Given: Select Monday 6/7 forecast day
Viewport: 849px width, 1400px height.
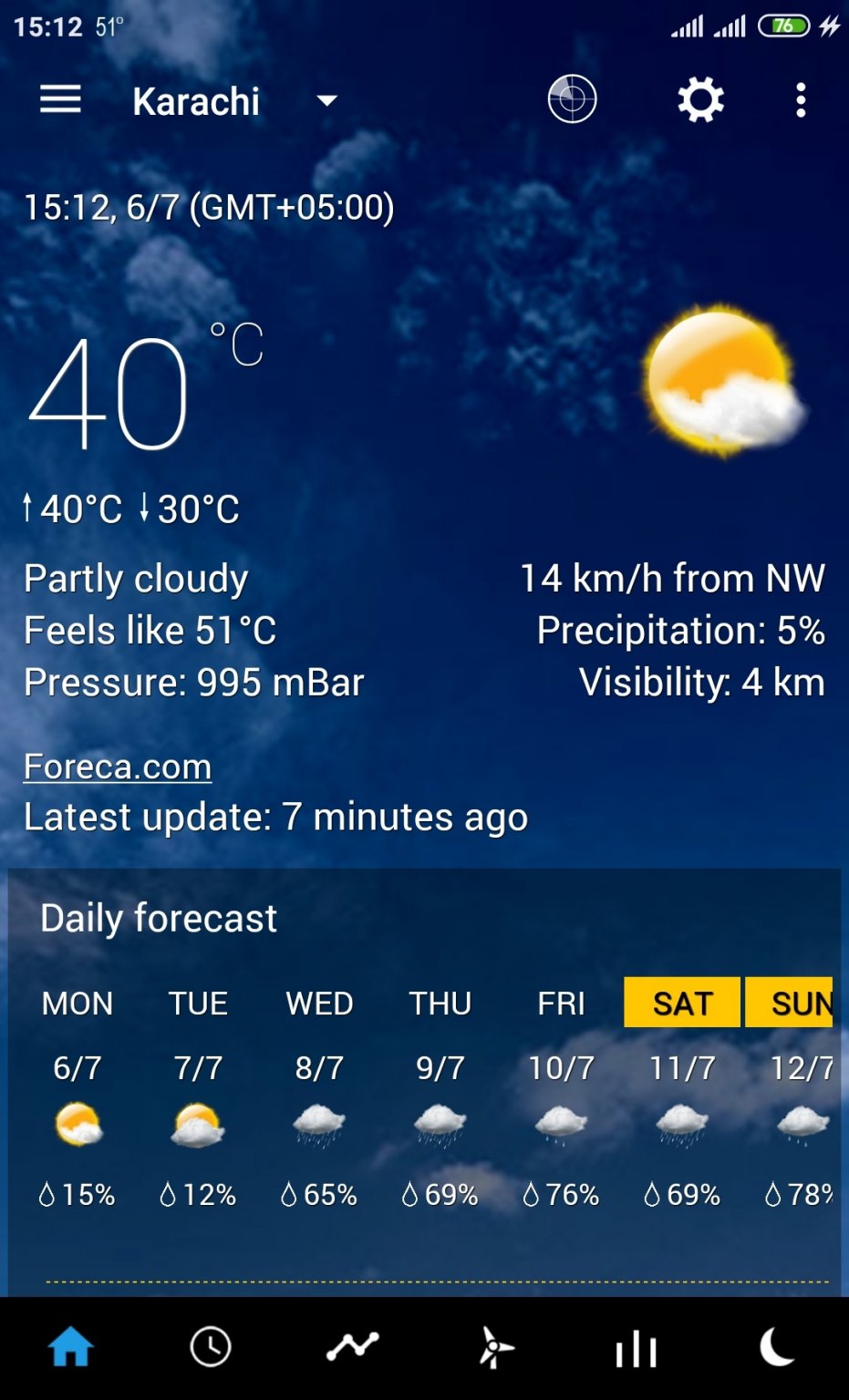Looking at the screenshot, I should pos(78,1094).
